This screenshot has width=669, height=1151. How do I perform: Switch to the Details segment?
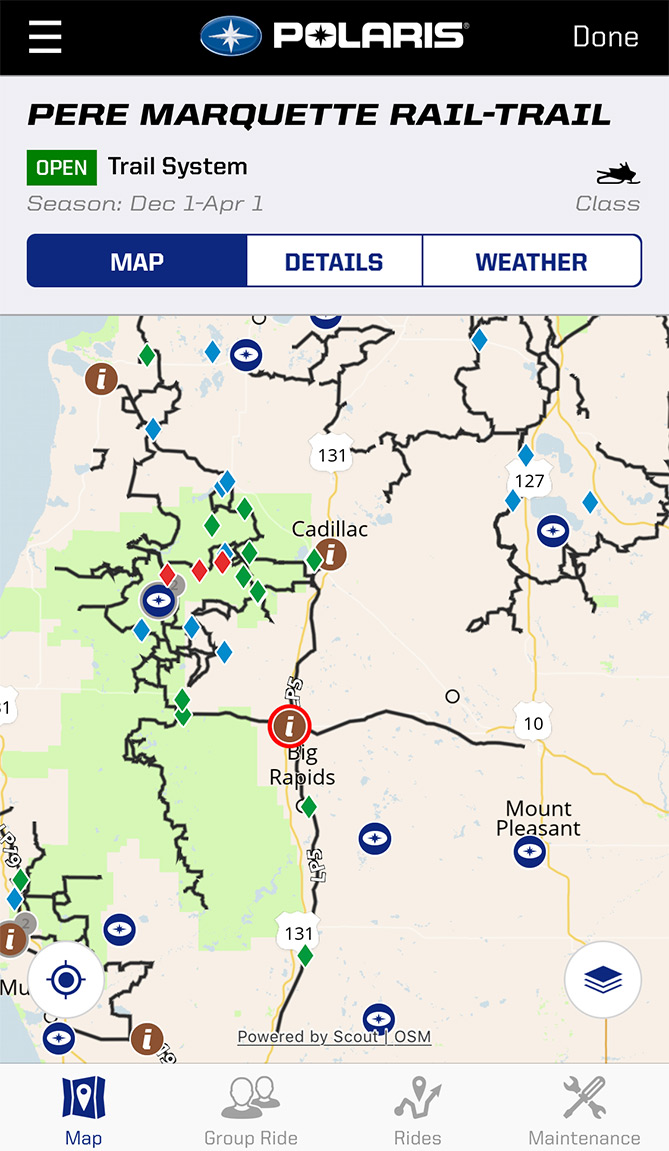pos(334,261)
